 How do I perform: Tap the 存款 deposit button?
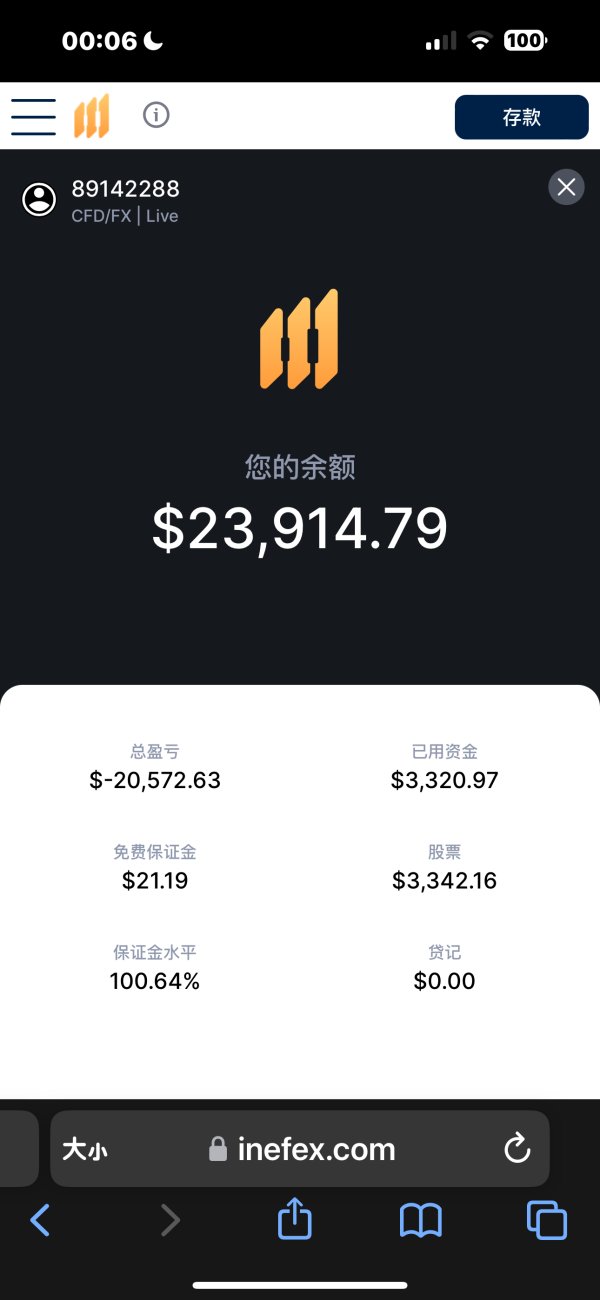(522, 117)
